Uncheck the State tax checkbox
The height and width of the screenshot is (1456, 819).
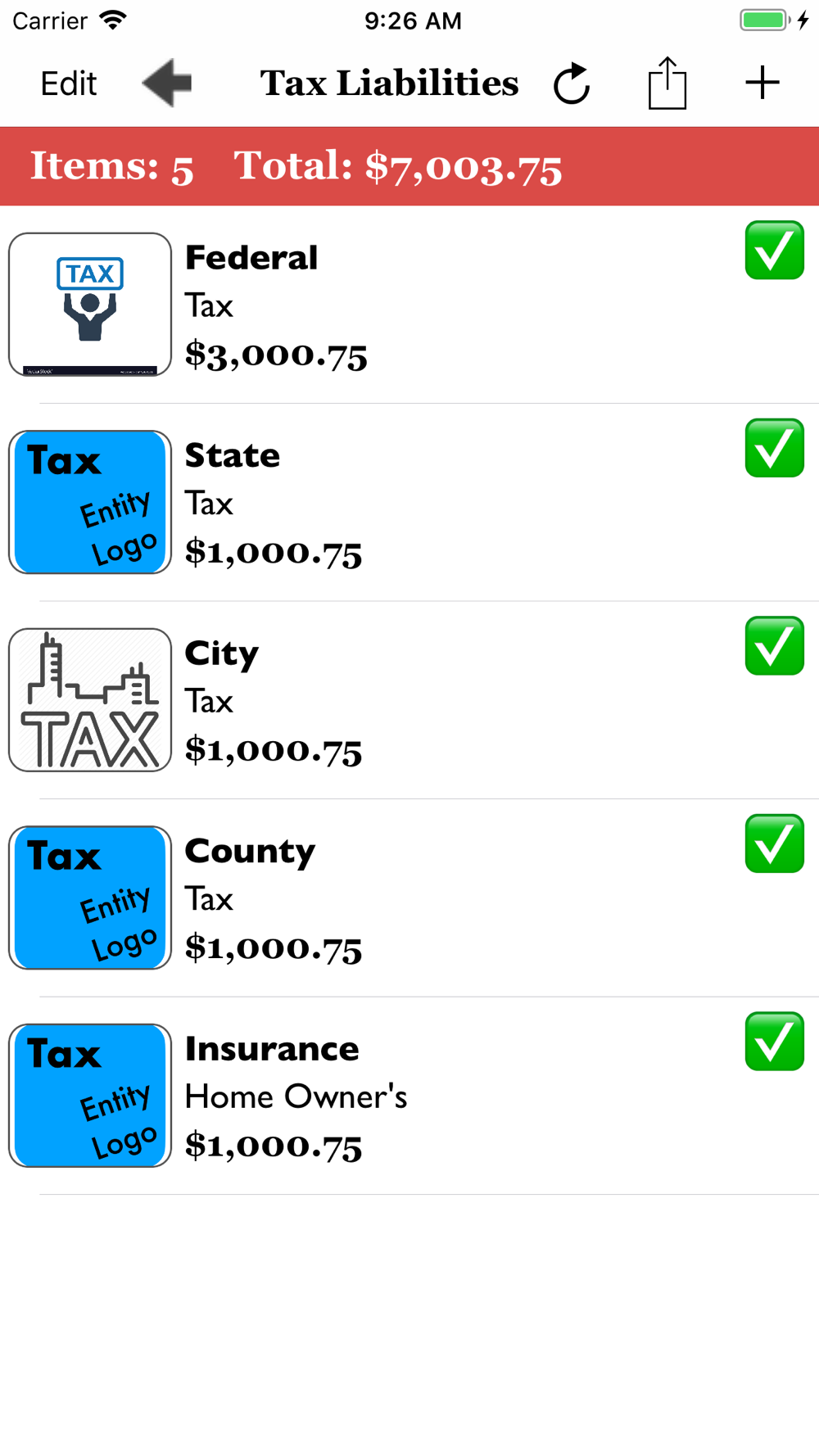tap(774, 448)
